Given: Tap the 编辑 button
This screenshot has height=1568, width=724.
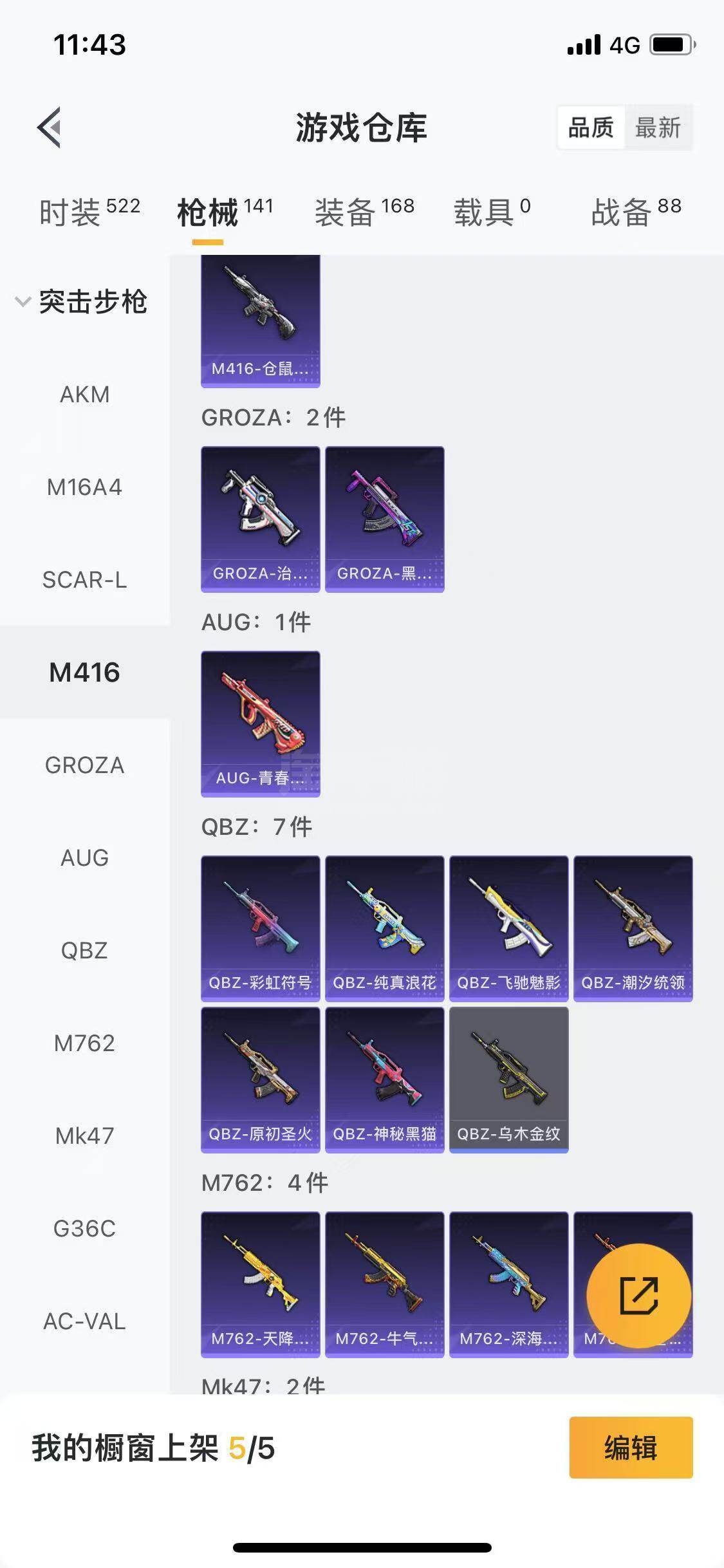Looking at the screenshot, I should [631, 1448].
